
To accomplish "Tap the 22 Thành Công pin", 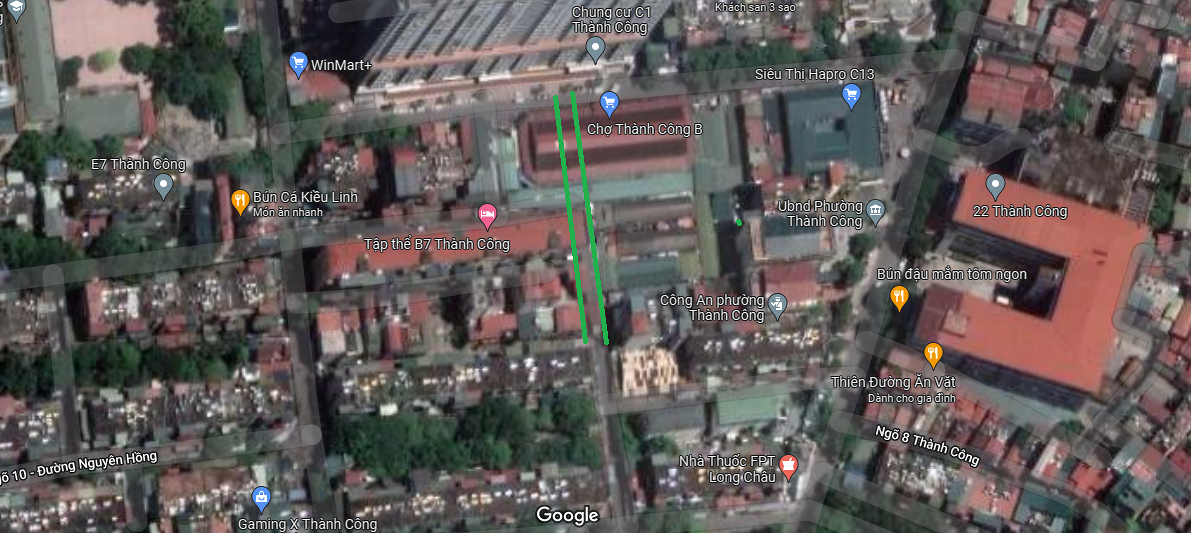I will tap(995, 185).
